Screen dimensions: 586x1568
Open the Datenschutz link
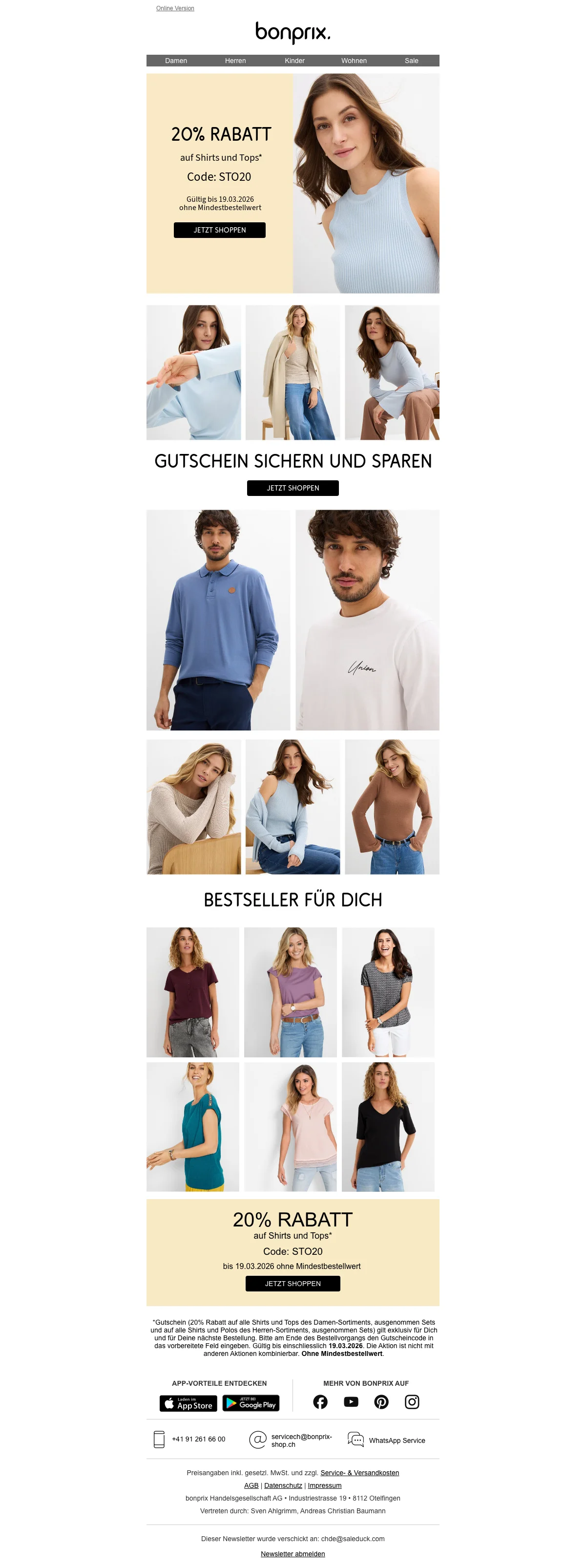283,1485
